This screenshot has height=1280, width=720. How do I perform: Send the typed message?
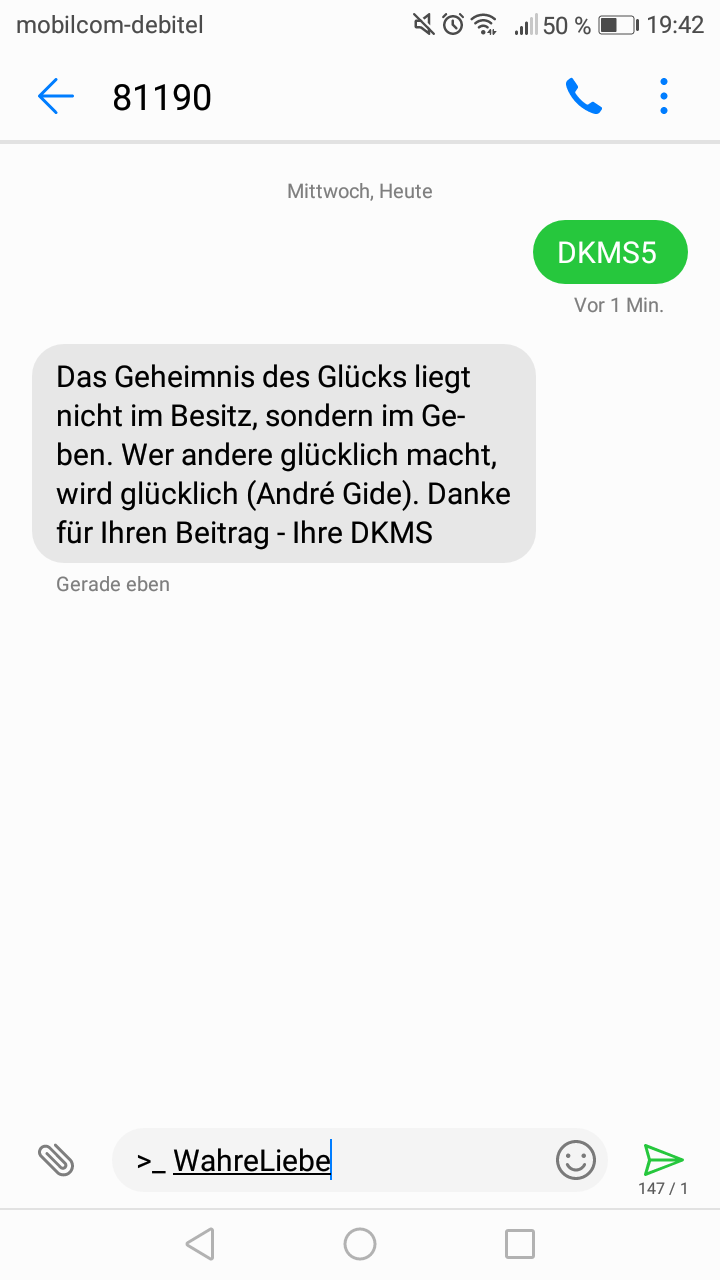663,1160
